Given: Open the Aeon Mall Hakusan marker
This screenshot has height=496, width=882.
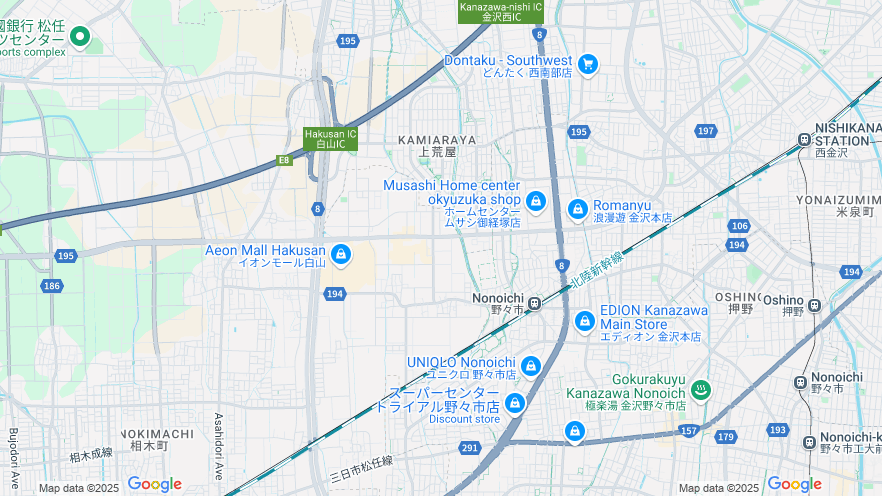Looking at the screenshot, I should tap(341, 254).
